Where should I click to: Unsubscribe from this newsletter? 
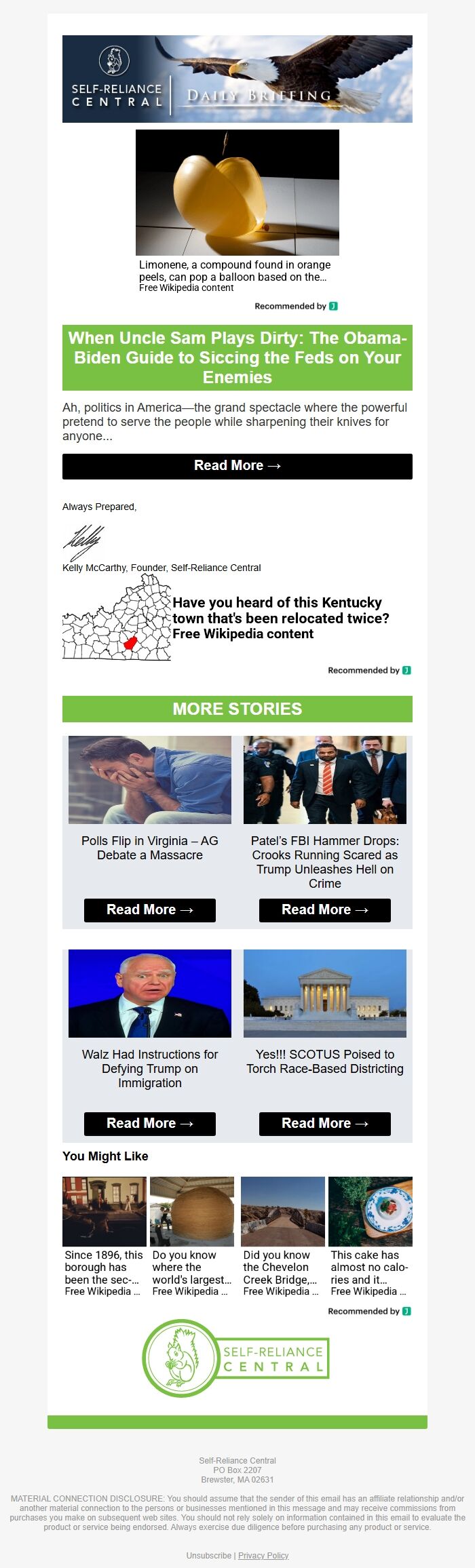pyautogui.click(x=208, y=1556)
